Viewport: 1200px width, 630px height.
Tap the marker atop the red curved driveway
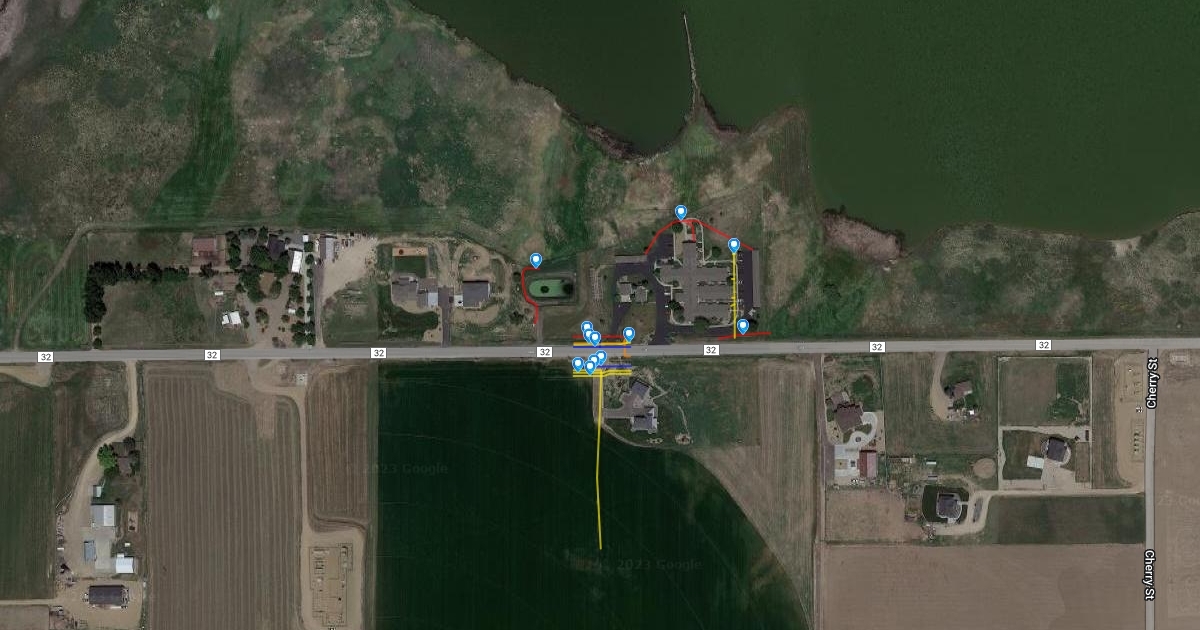click(x=681, y=211)
